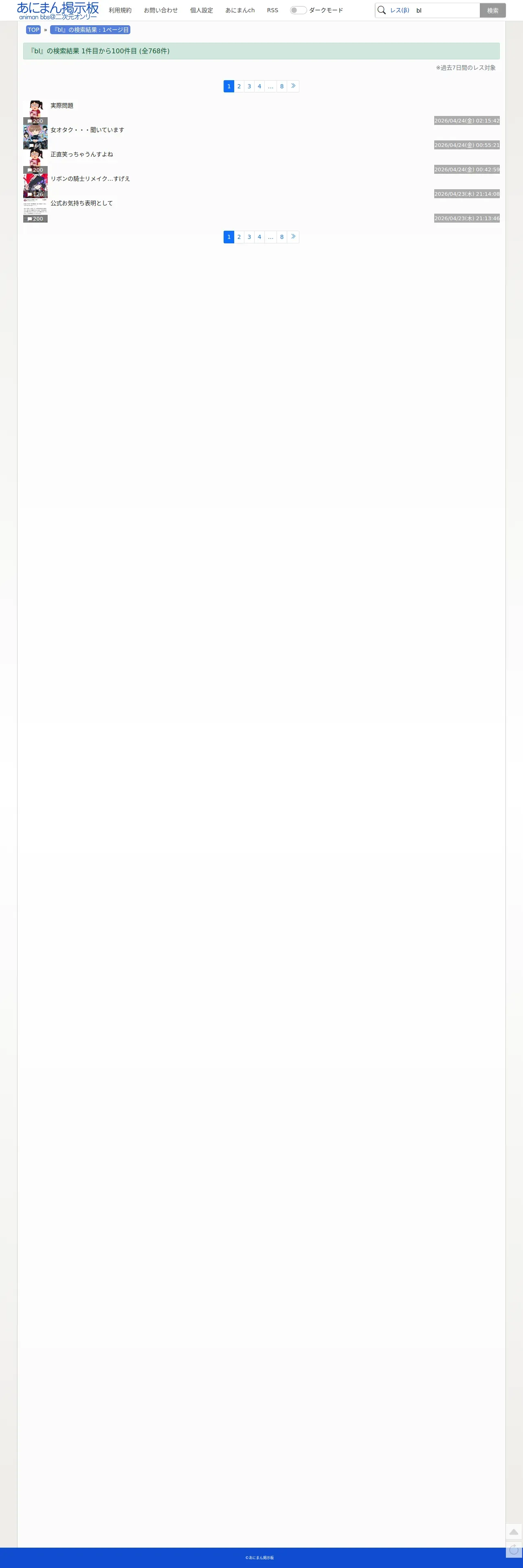Switch search mode via レス(β)
Screen dimensions: 523x1568
point(400,10)
